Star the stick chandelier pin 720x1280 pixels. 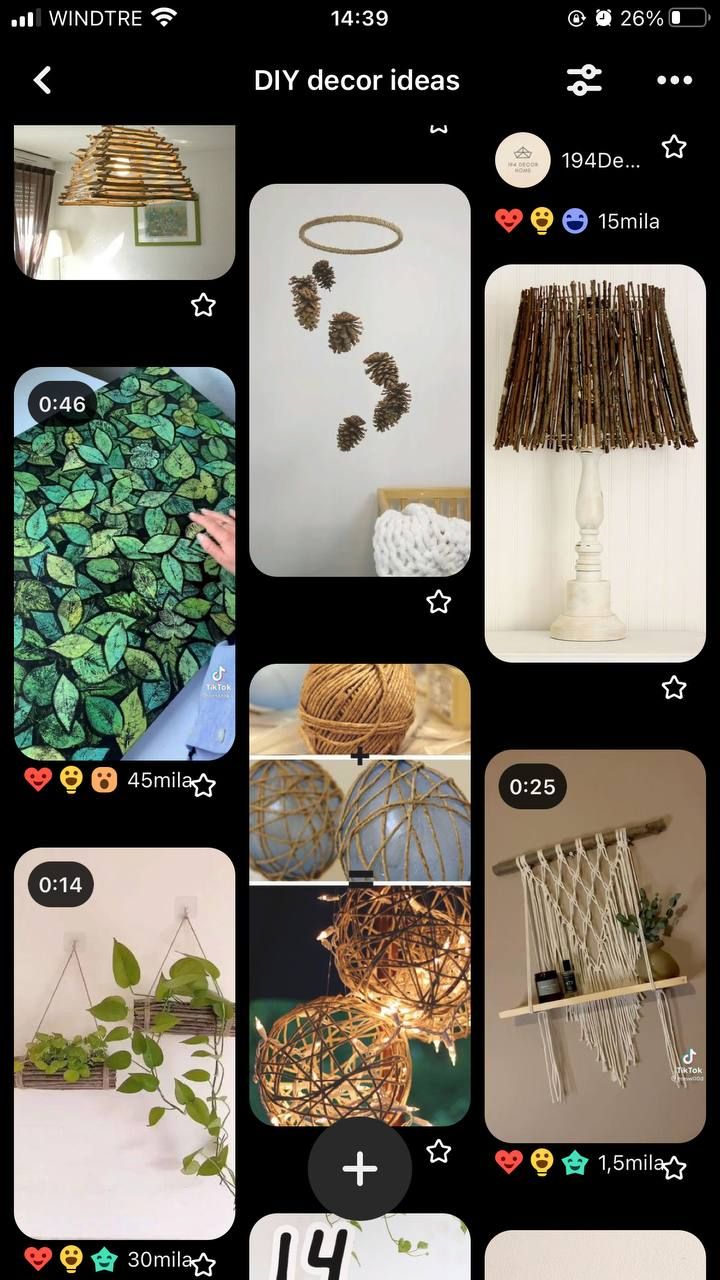click(203, 305)
